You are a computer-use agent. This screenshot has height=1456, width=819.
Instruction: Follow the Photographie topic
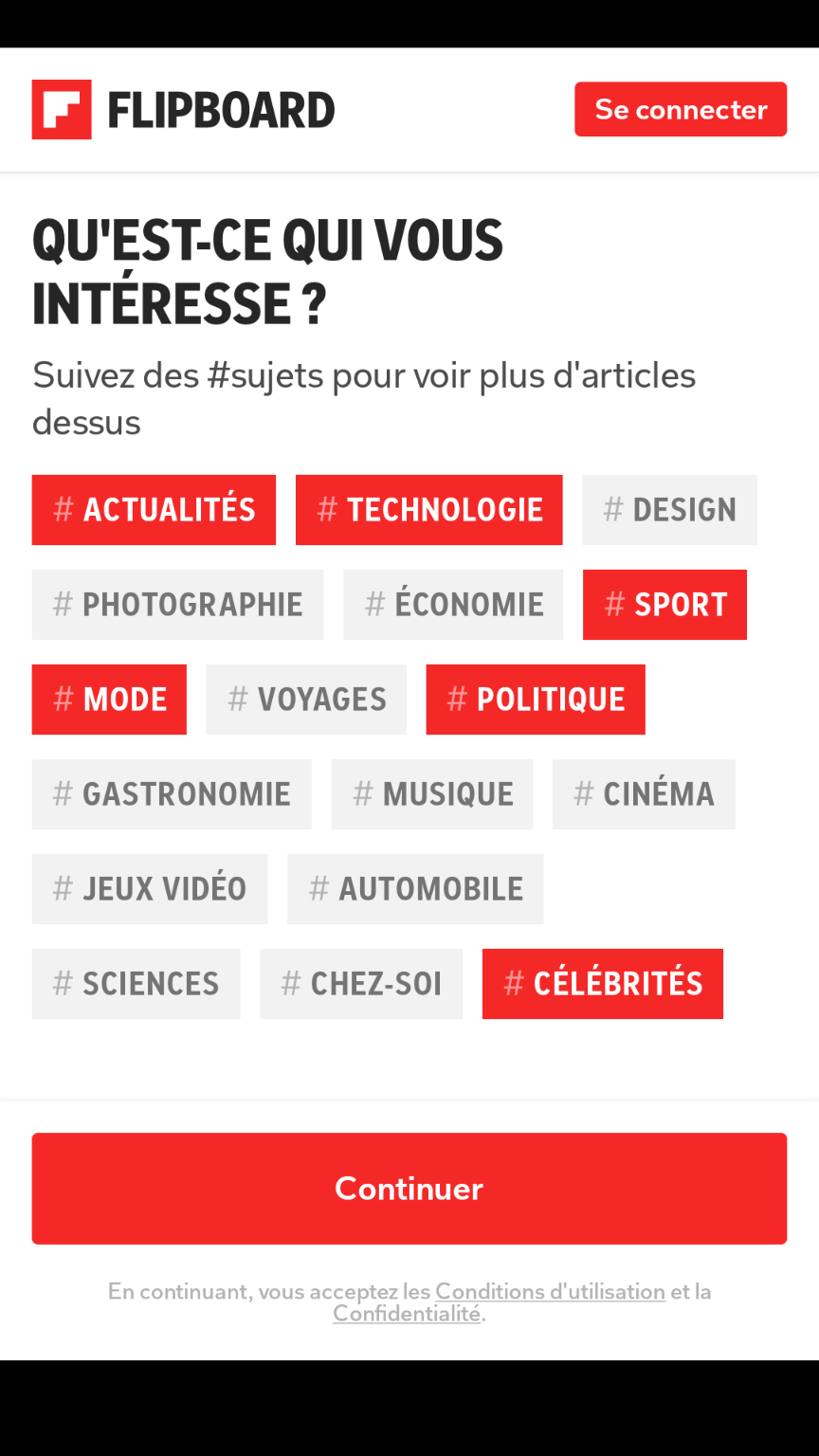[177, 605]
